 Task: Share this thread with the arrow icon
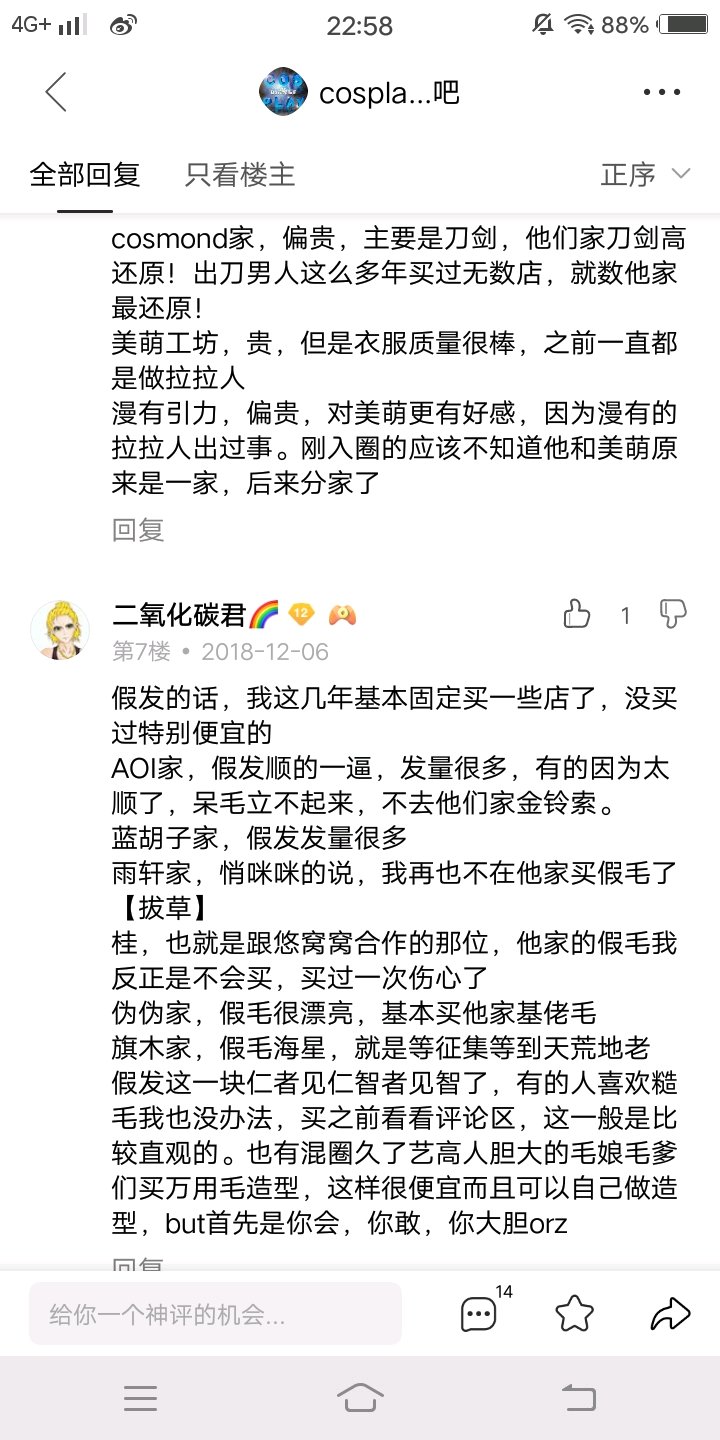[x=669, y=1314]
